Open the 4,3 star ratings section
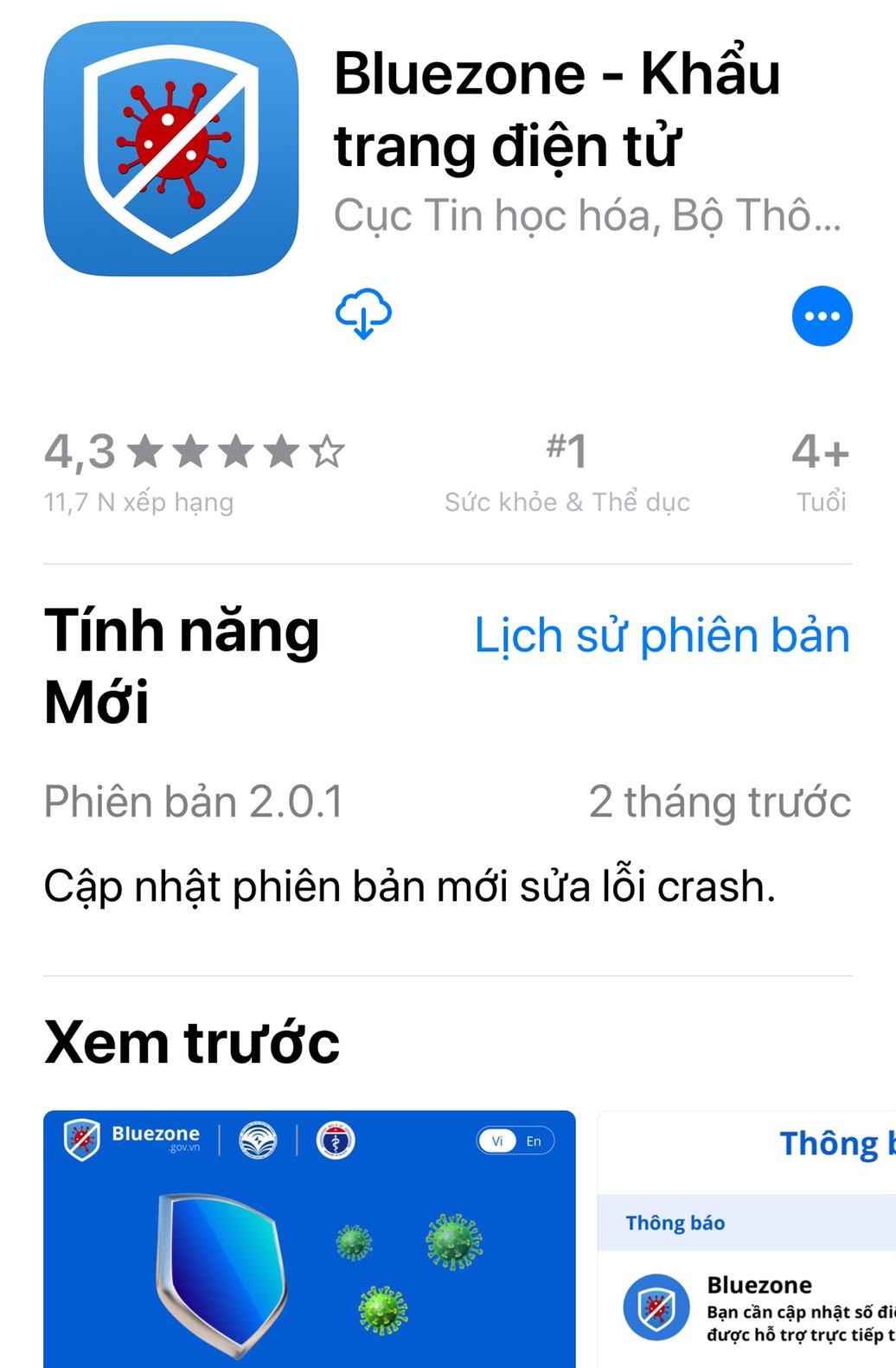The image size is (896, 1368). 194,471
